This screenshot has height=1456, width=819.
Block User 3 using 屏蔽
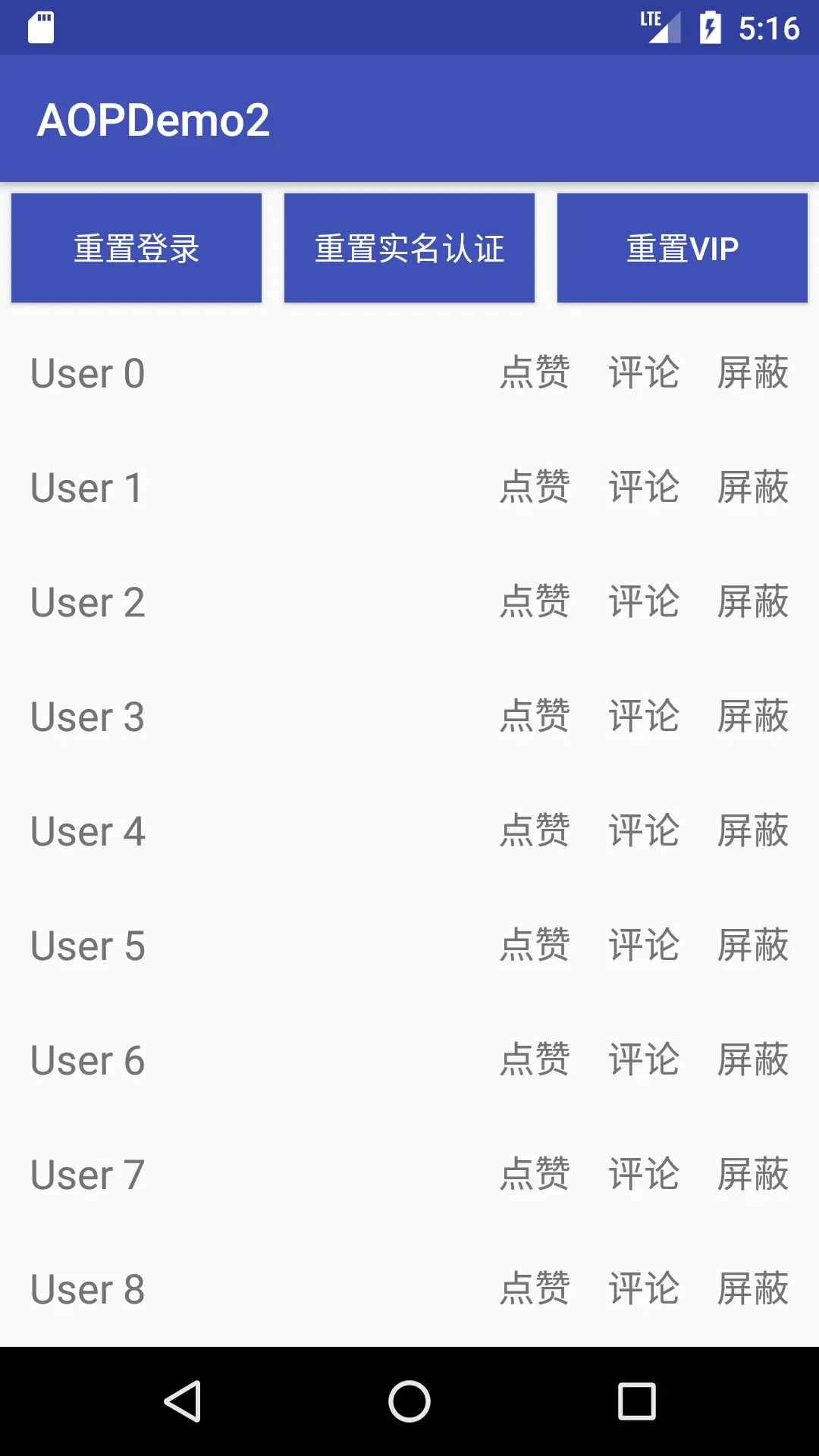pyautogui.click(x=753, y=717)
